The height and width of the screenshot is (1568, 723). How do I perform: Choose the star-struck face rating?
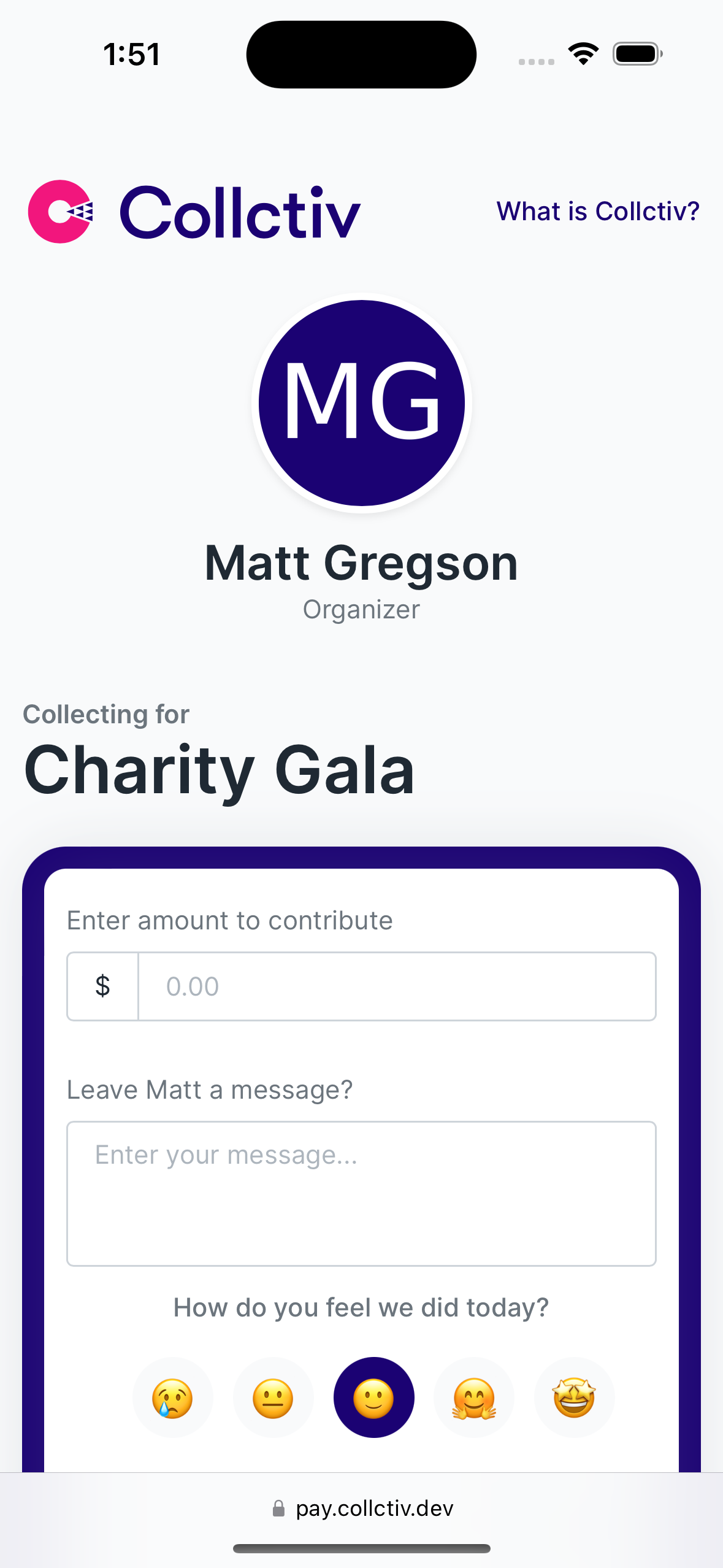pyautogui.click(x=575, y=1397)
